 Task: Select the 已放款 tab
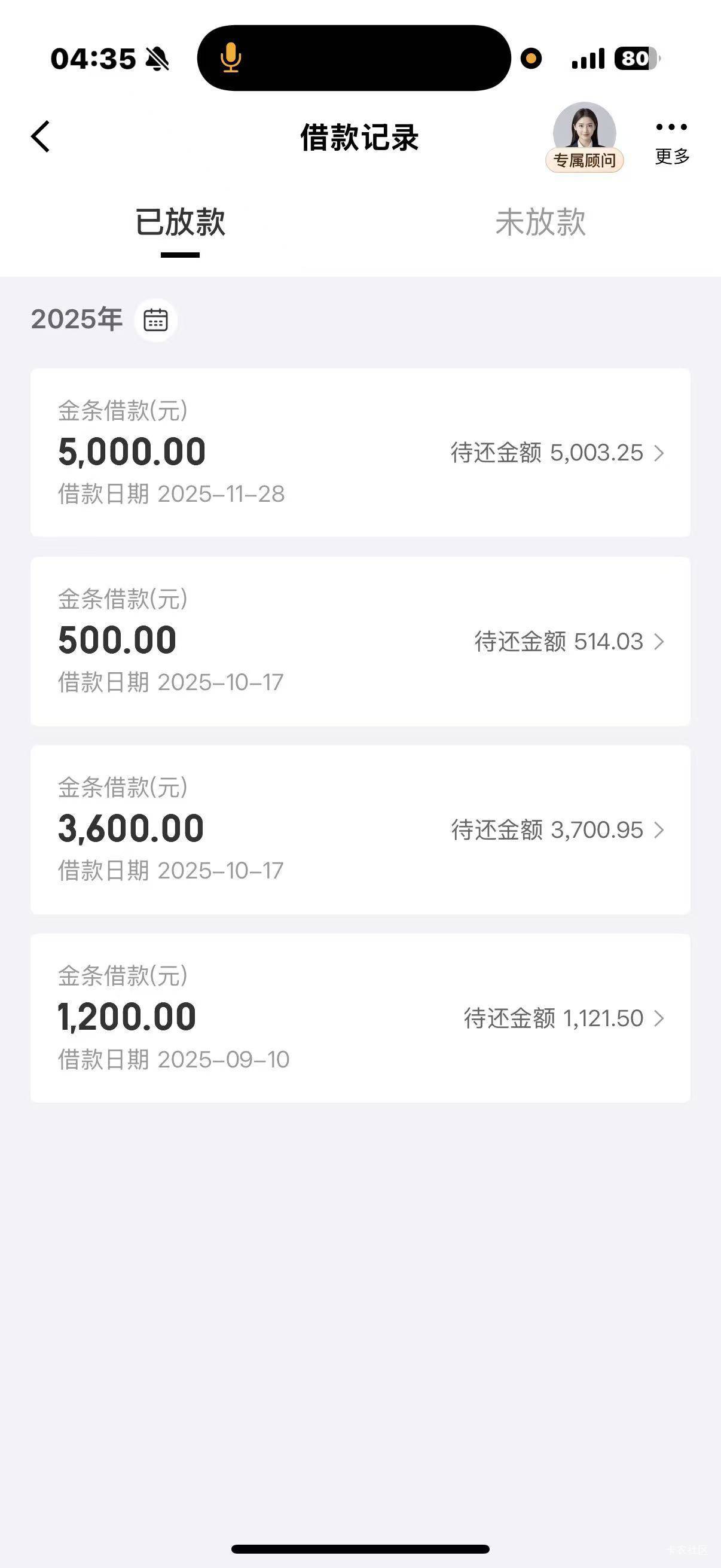click(180, 223)
